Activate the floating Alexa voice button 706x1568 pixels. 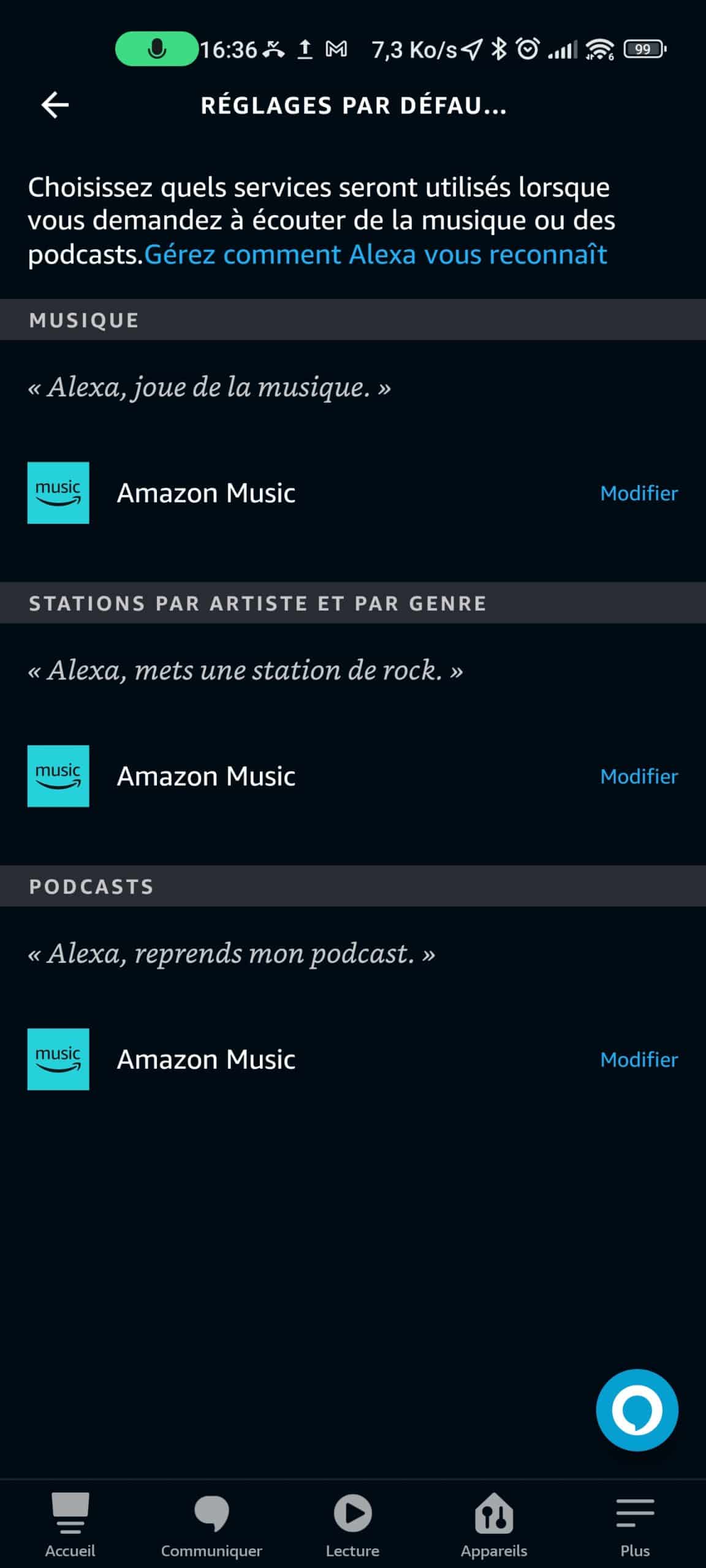[637, 1410]
